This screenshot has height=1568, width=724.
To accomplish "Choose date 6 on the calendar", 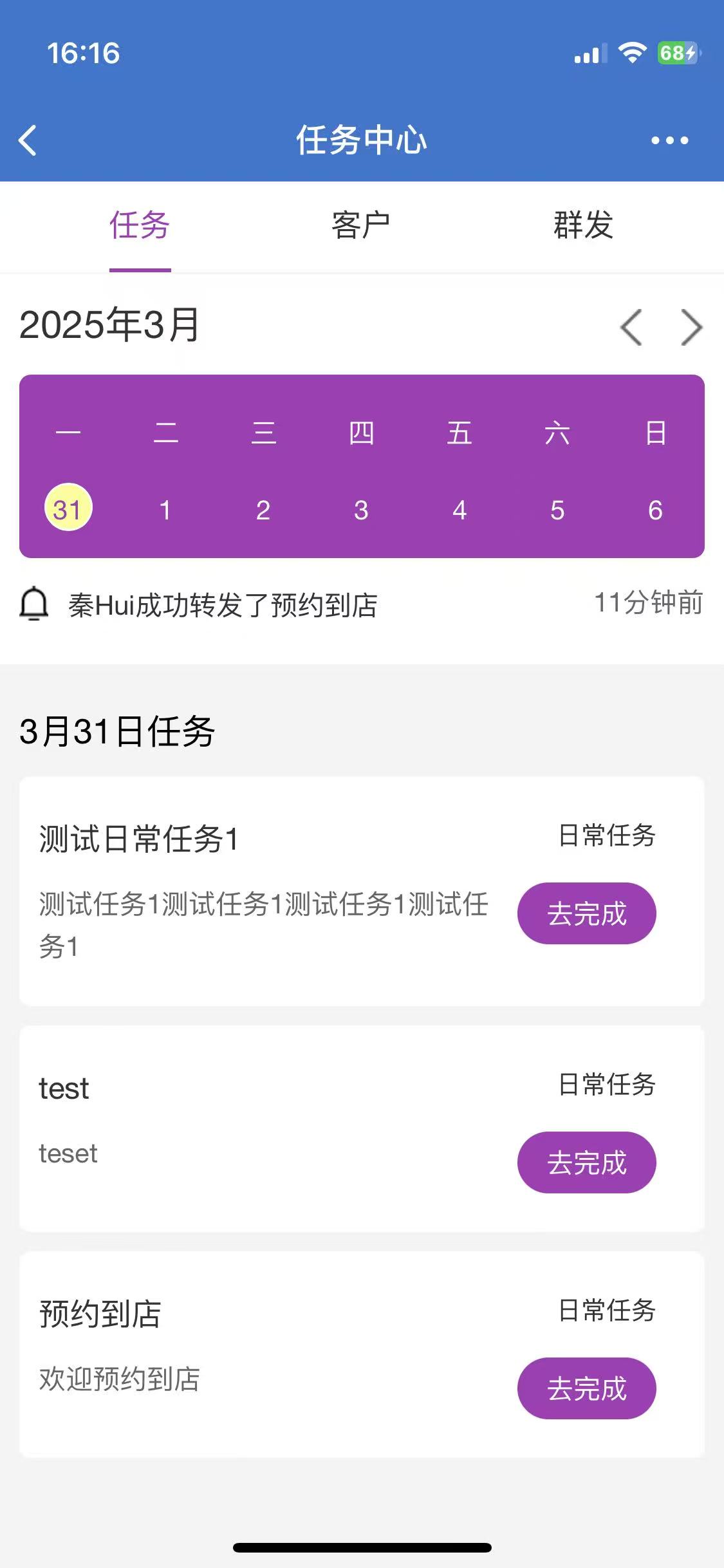I will coord(655,510).
